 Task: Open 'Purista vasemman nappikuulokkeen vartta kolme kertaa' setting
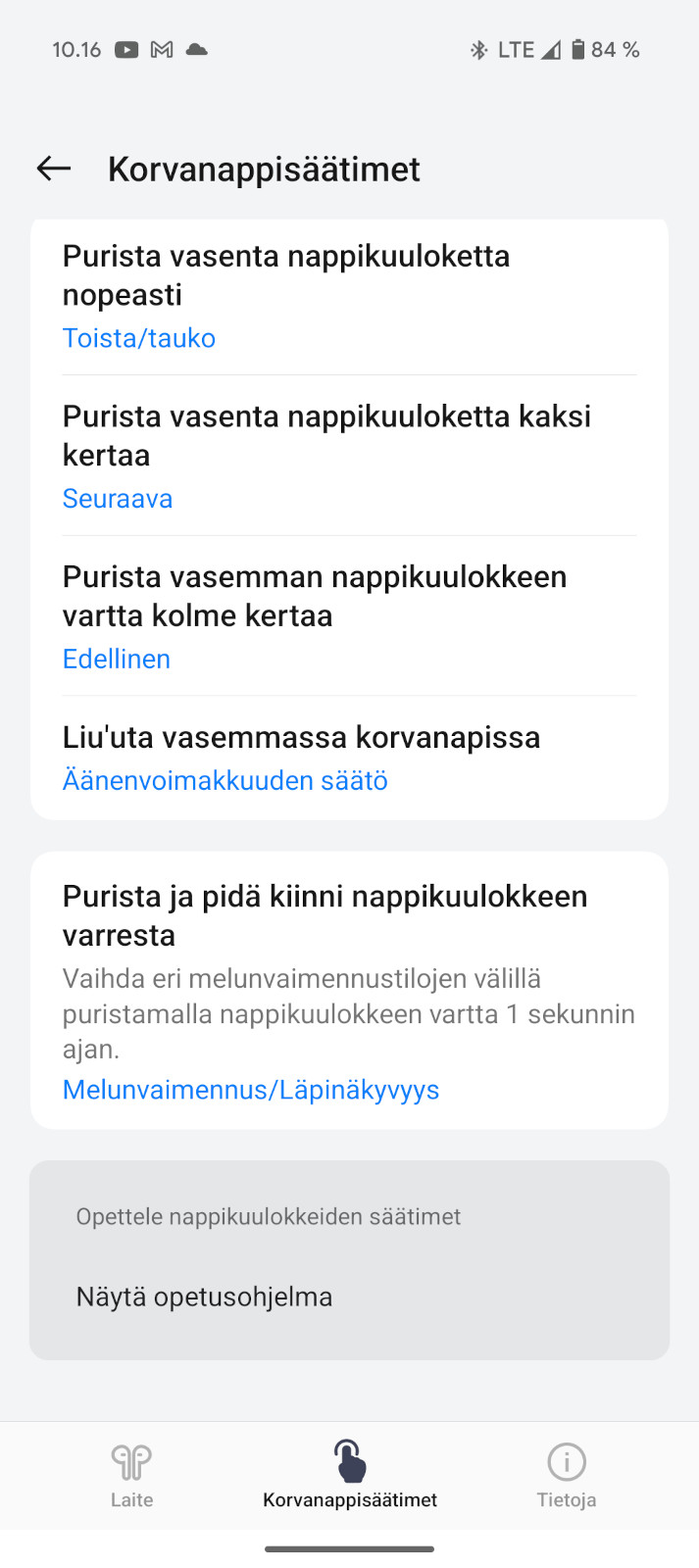tap(349, 616)
